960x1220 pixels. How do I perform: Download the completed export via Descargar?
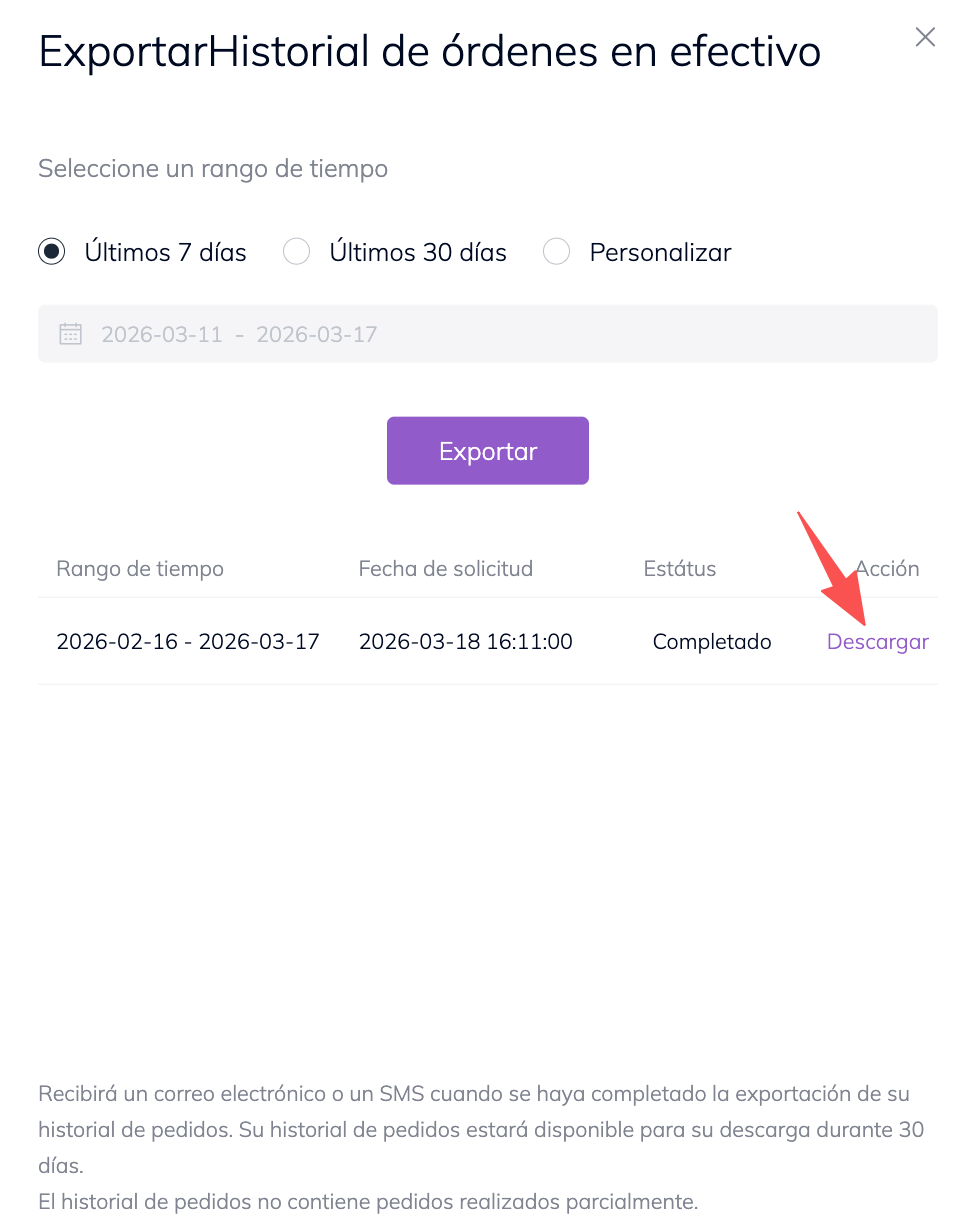coord(877,642)
